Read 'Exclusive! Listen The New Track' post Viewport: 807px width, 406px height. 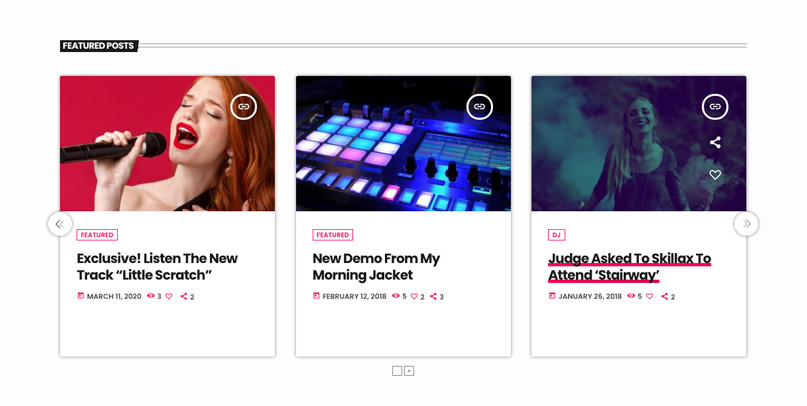[x=157, y=266]
